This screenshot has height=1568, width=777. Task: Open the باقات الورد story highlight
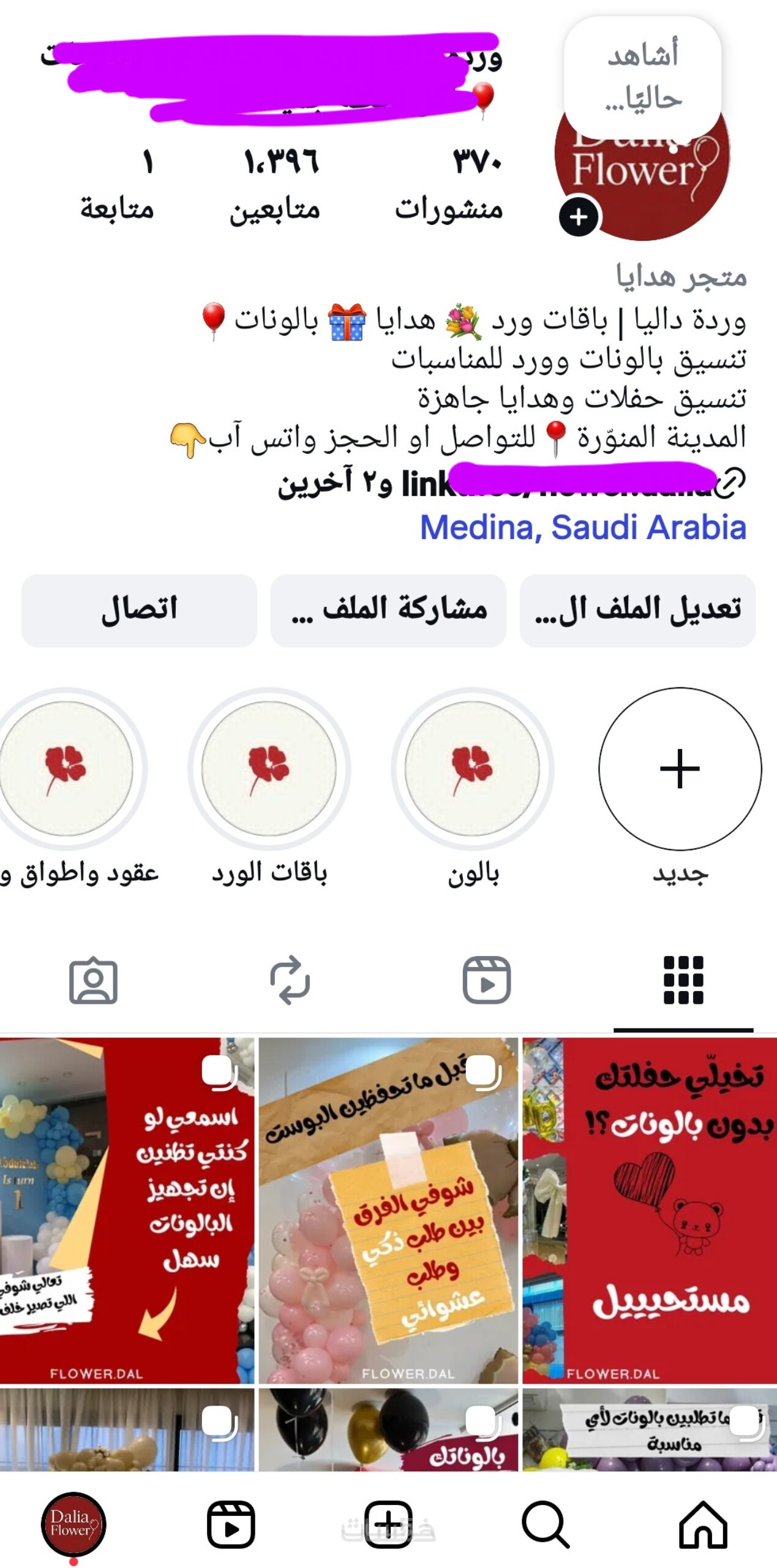[x=269, y=769]
